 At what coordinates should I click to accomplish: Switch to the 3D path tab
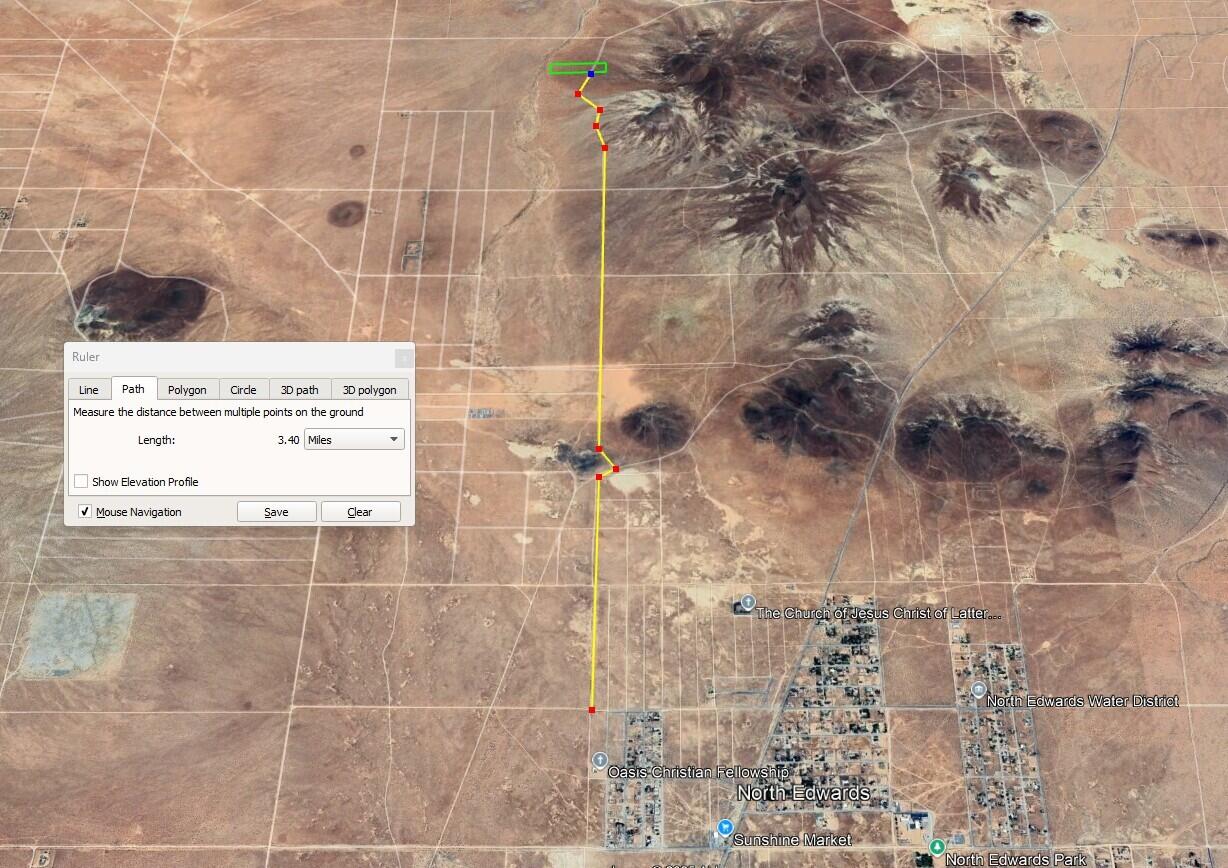[299, 390]
